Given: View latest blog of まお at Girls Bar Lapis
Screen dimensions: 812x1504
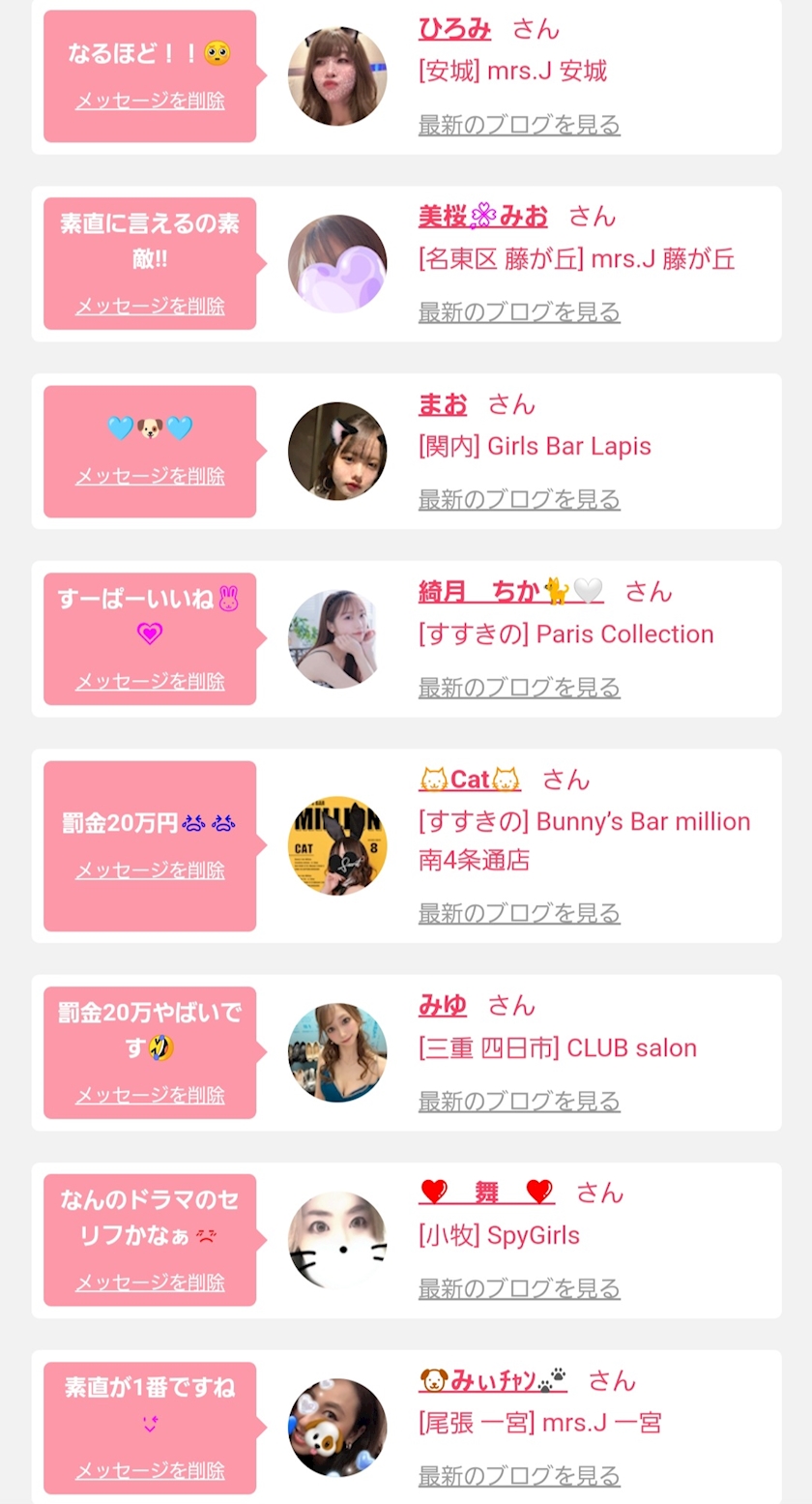Looking at the screenshot, I should (519, 500).
